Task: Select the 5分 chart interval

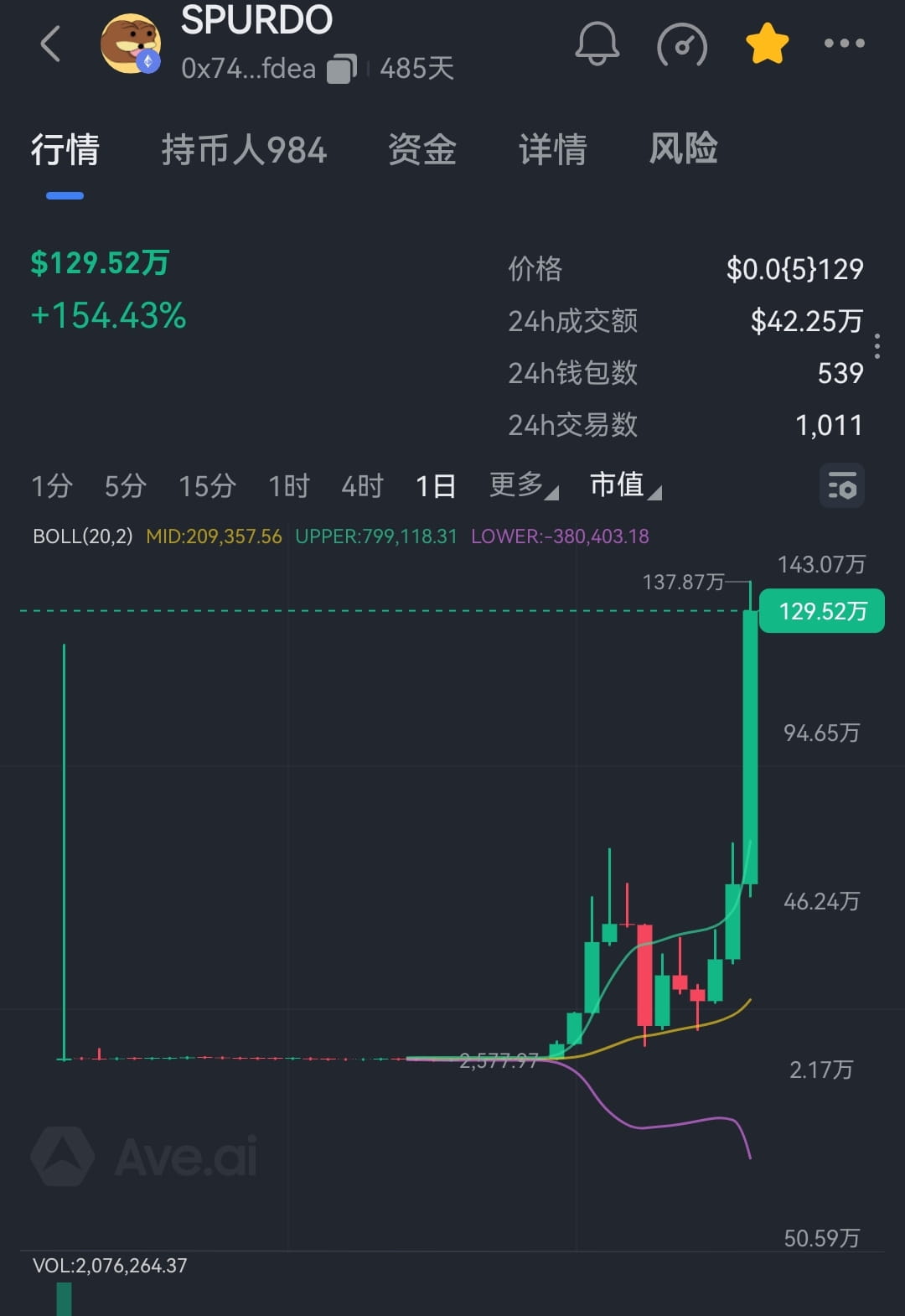Action: (x=125, y=485)
